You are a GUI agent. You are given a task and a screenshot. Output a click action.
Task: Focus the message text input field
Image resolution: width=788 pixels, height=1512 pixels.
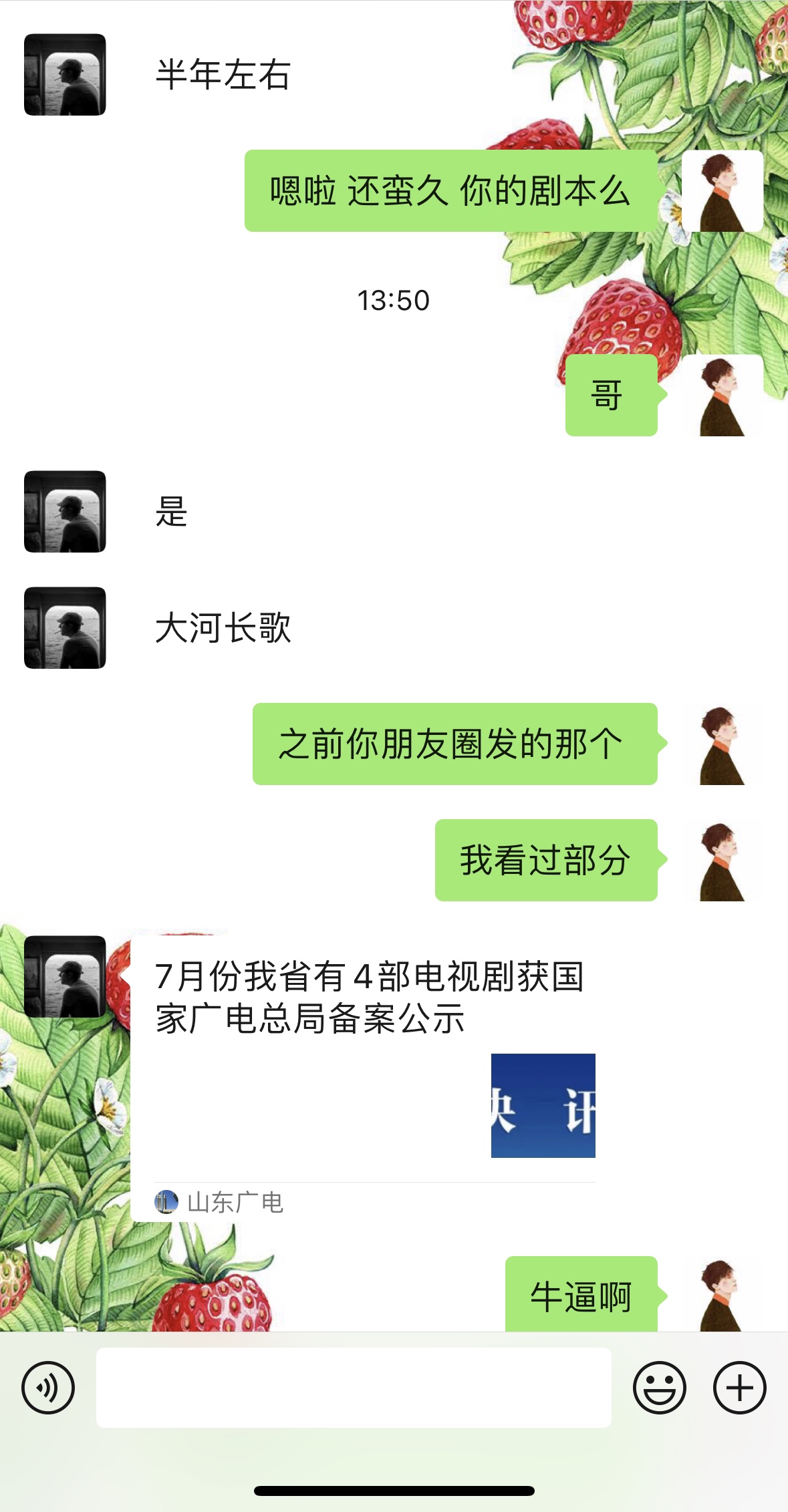point(354,1388)
